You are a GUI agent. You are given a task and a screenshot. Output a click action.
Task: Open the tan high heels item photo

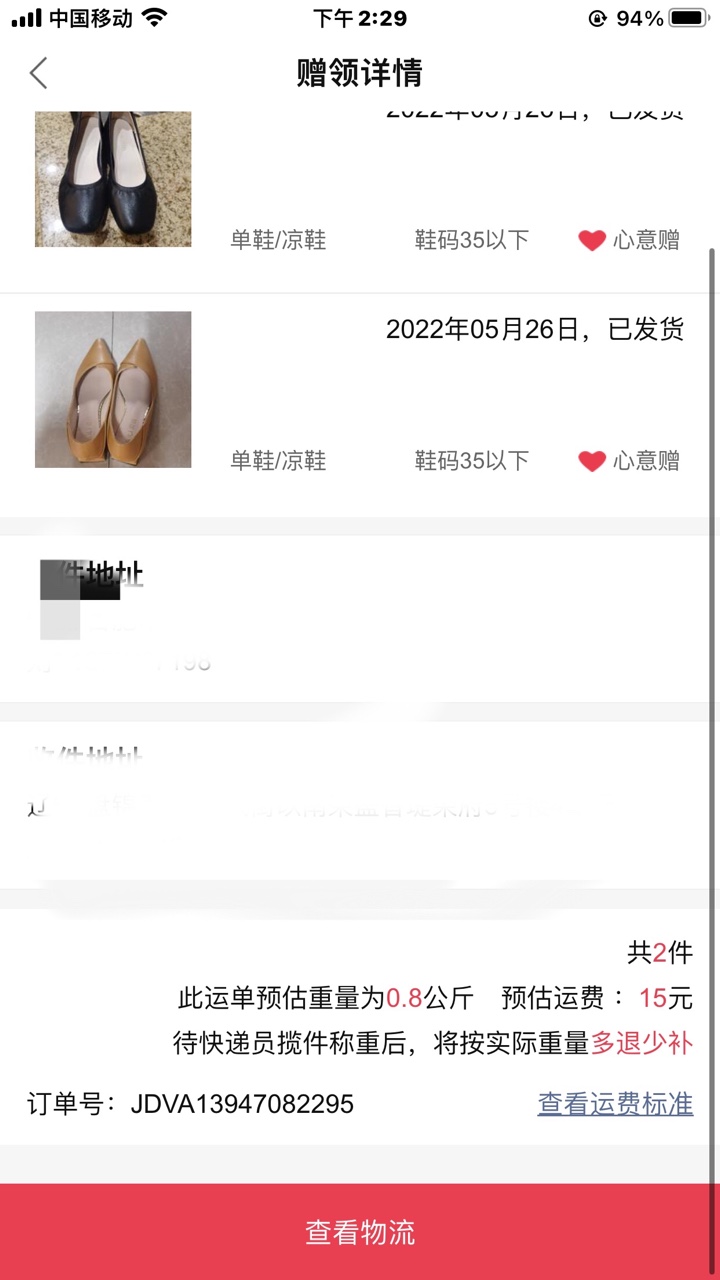pos(113,390)
